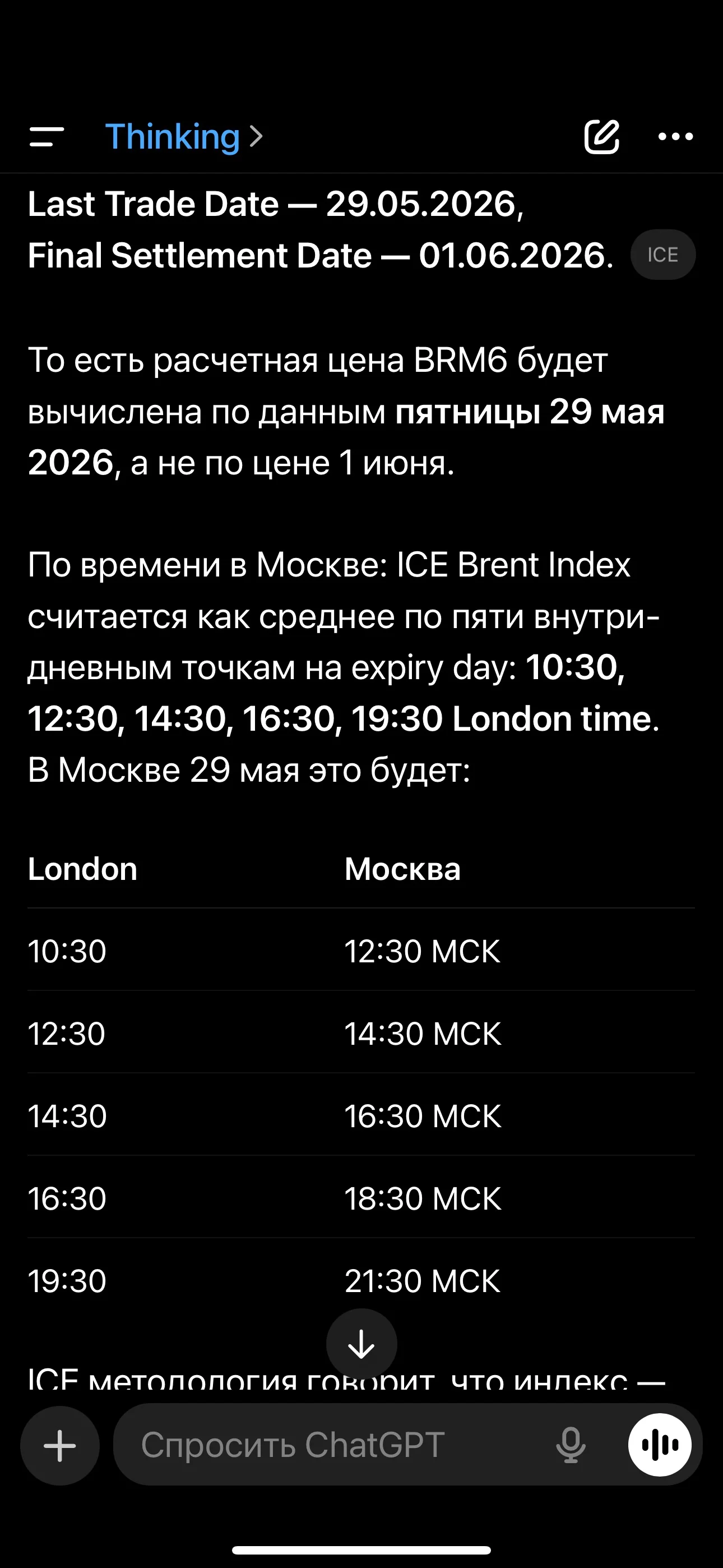Start dictation with the microphone icon
The height and width of the screenshot is (1568, 723).
tap(571, 1445)
